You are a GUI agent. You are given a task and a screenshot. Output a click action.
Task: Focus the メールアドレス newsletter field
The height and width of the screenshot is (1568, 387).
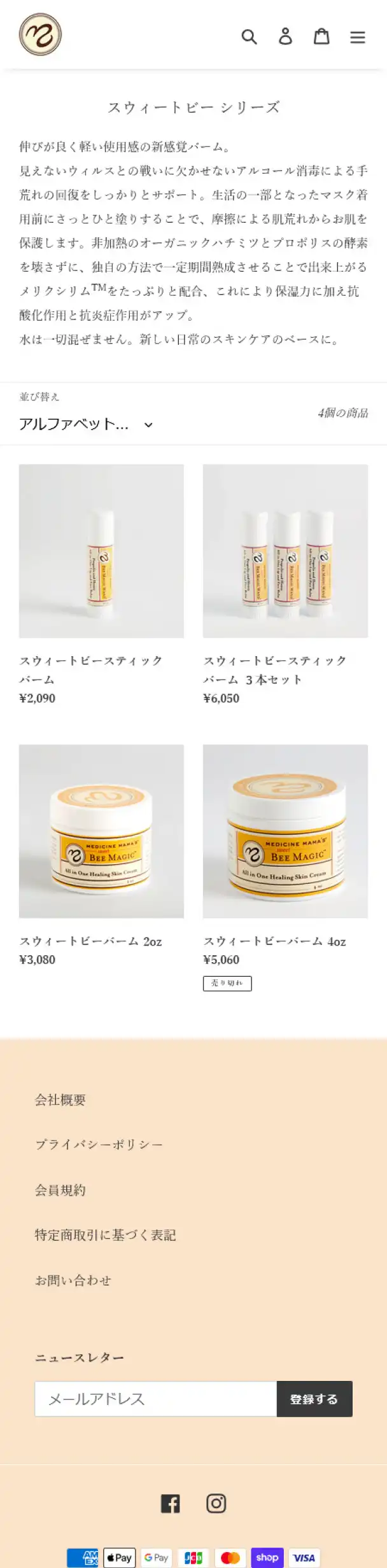155,1399
